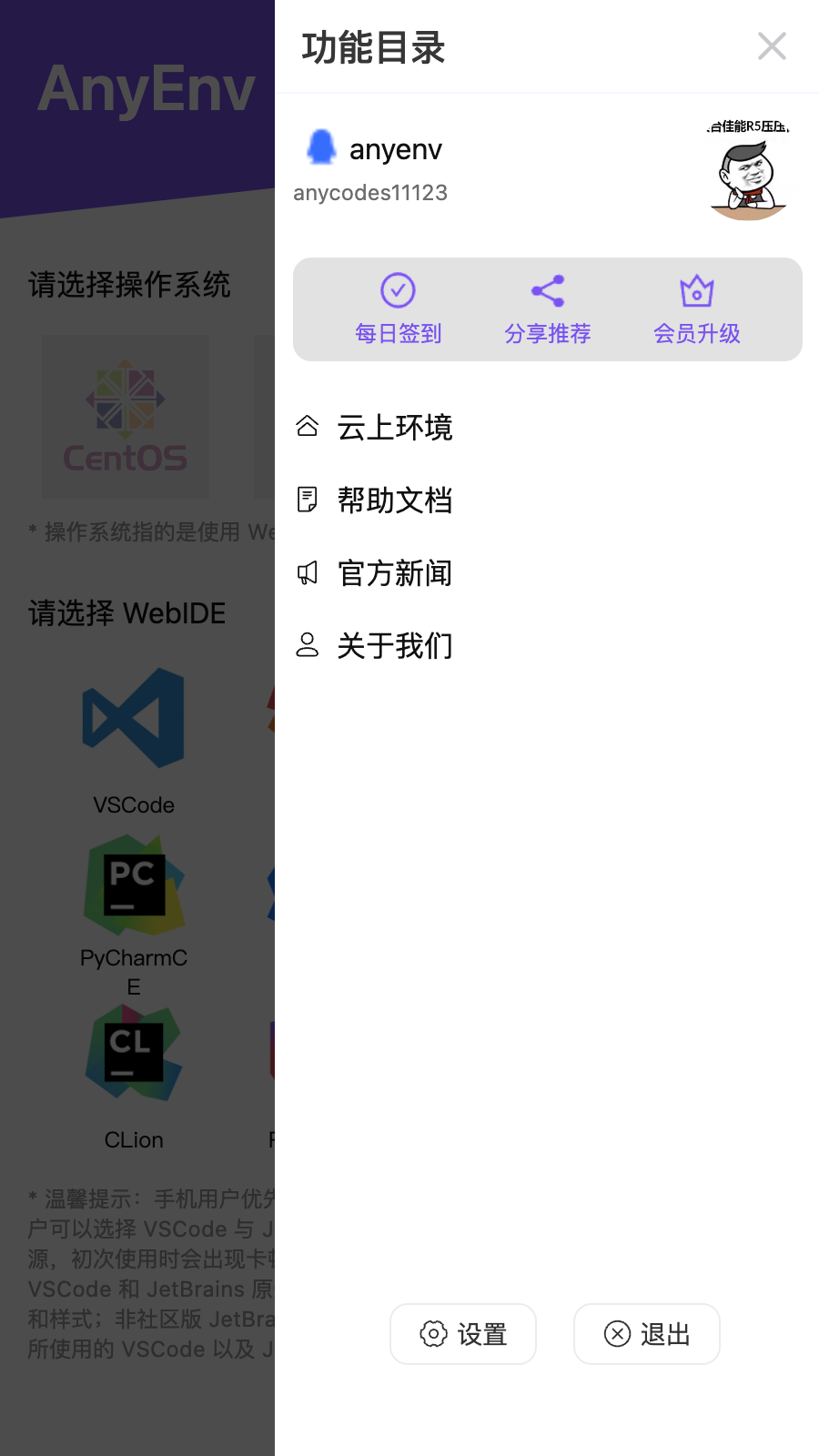Open 会员升级 membership upgrade

click(697, 310)
